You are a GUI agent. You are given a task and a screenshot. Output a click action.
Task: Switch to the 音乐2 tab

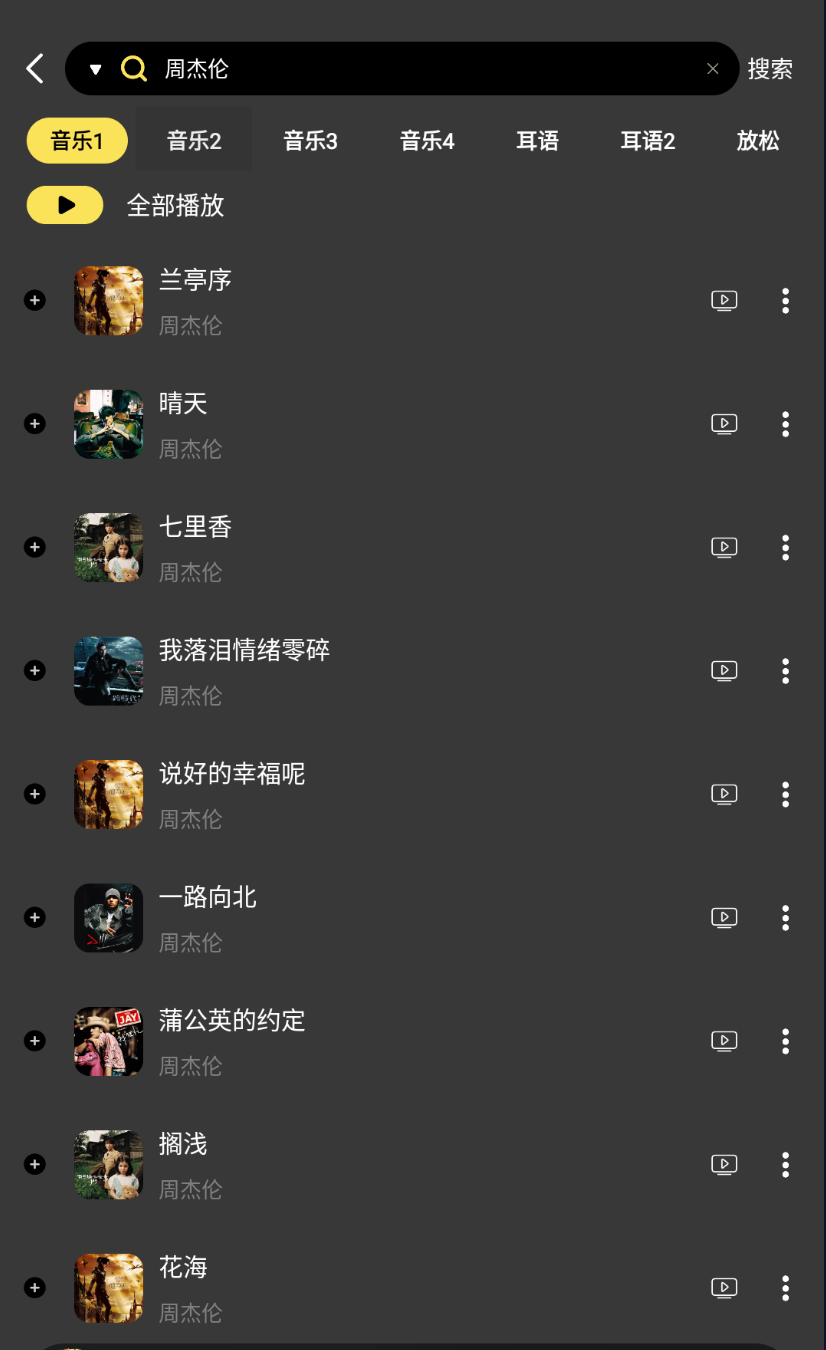[194, 141]
